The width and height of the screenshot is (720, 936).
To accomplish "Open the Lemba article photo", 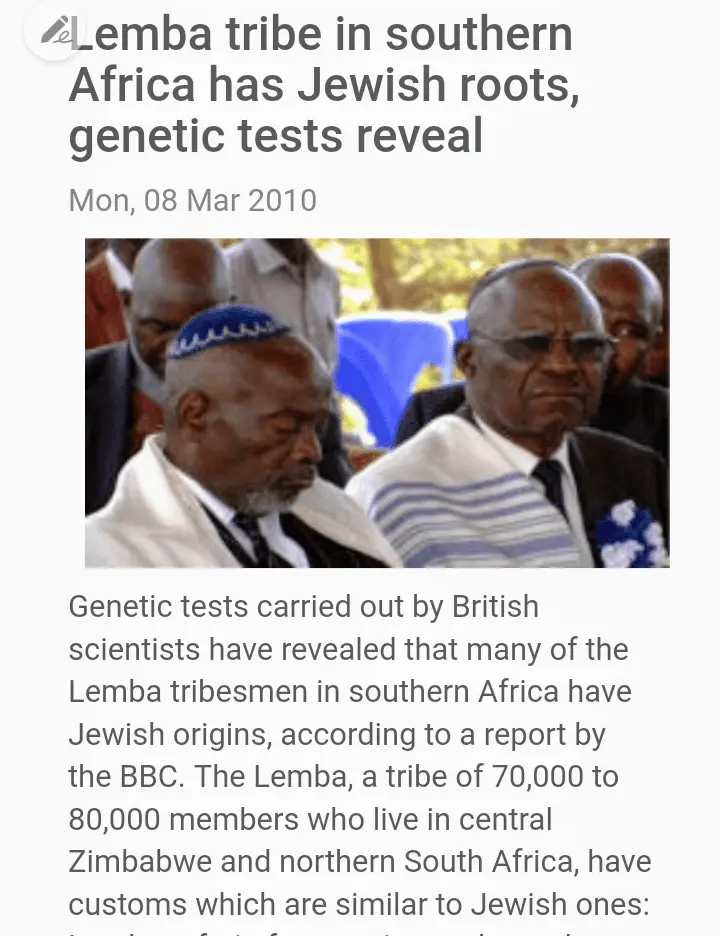I will 377,403.
